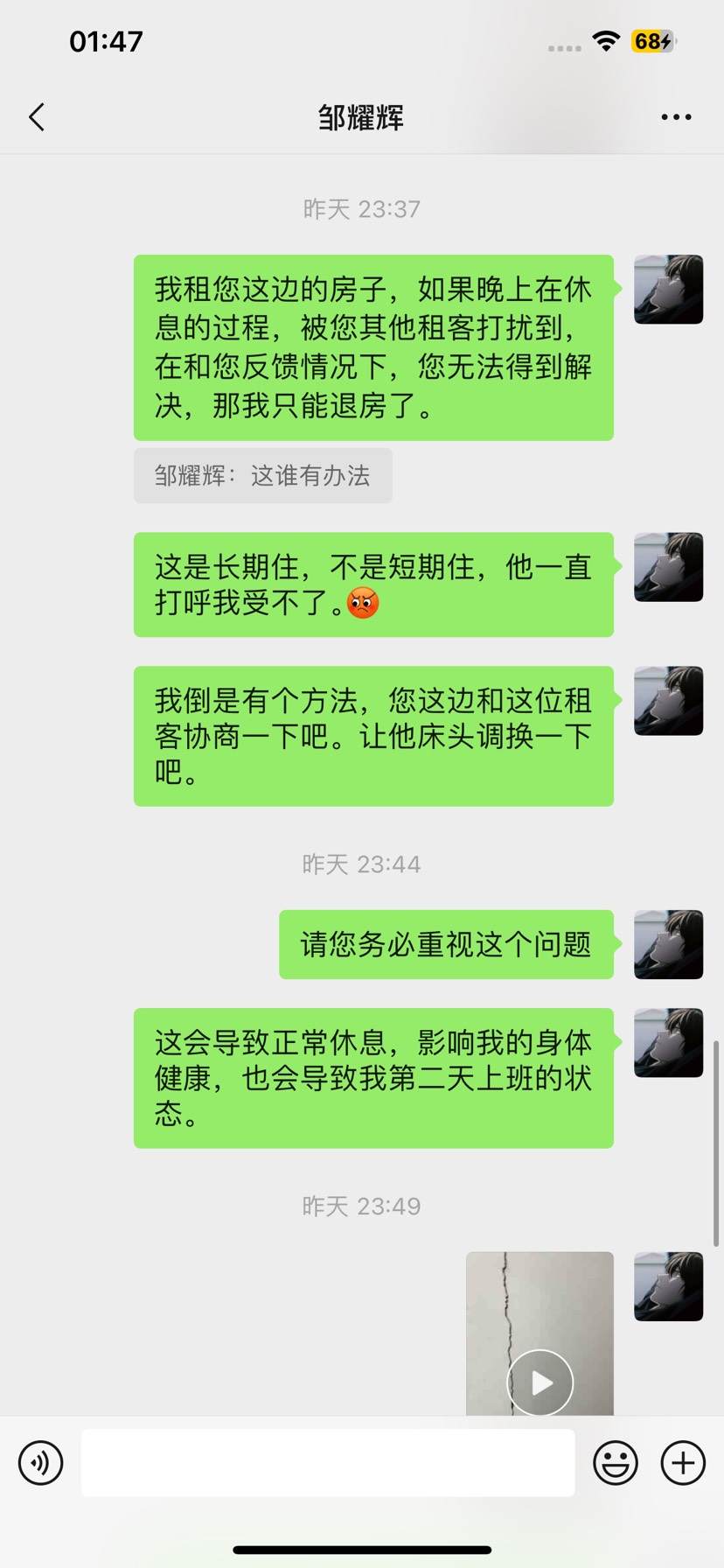Open the plus attachments menu

(x=683, y=1462)
